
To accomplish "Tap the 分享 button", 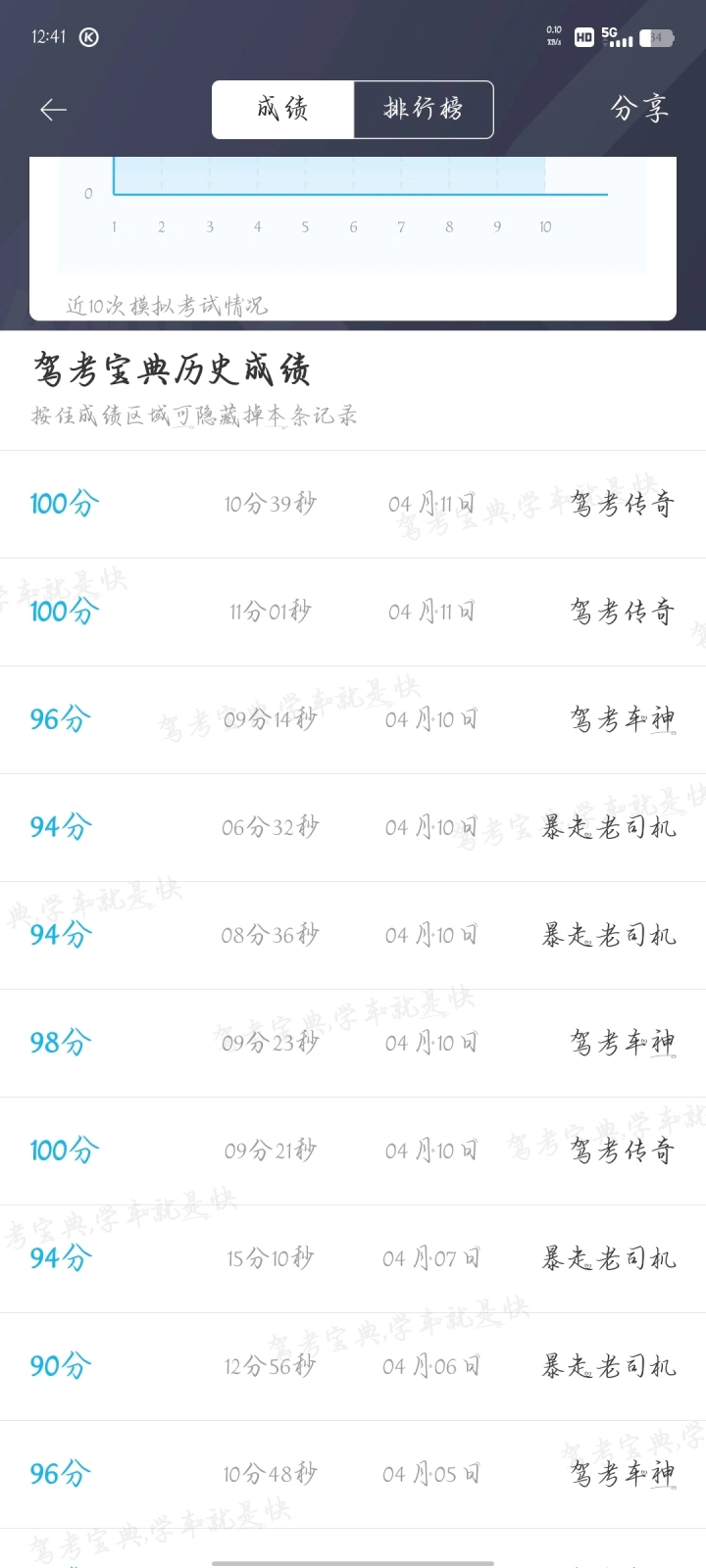I will point(639,109).
